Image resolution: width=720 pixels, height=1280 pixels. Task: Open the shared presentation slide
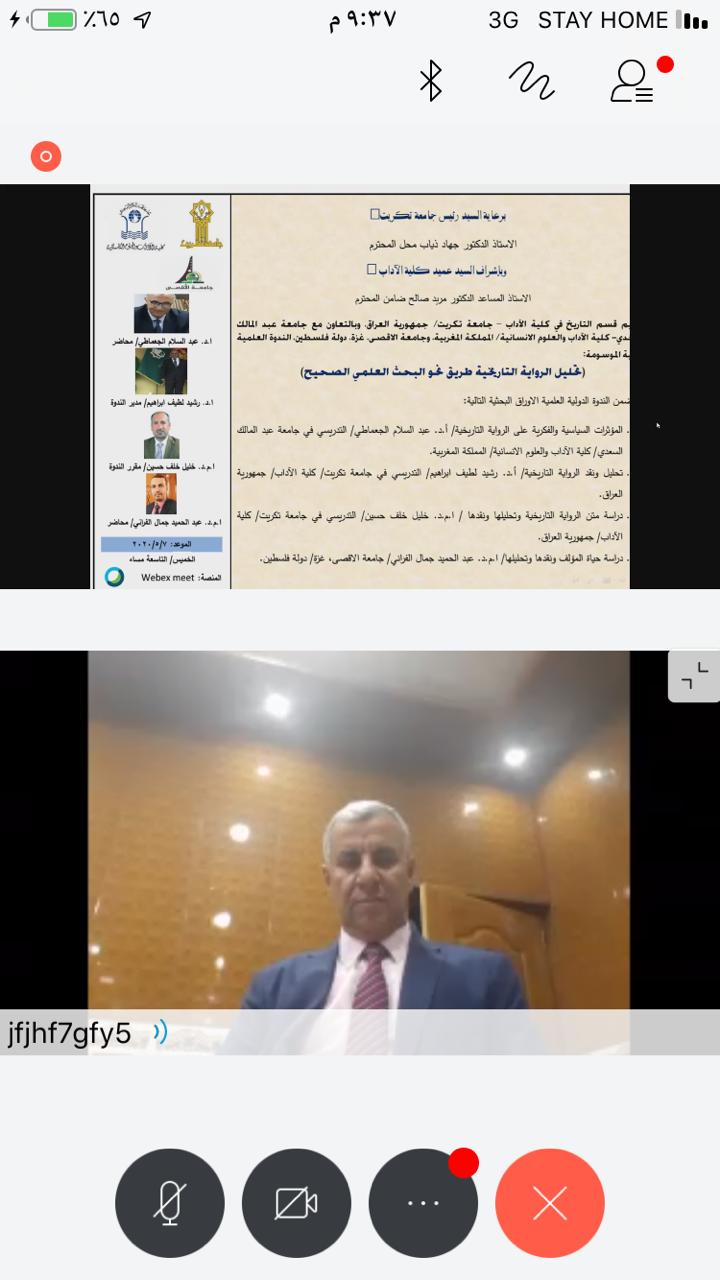point(360,387)
